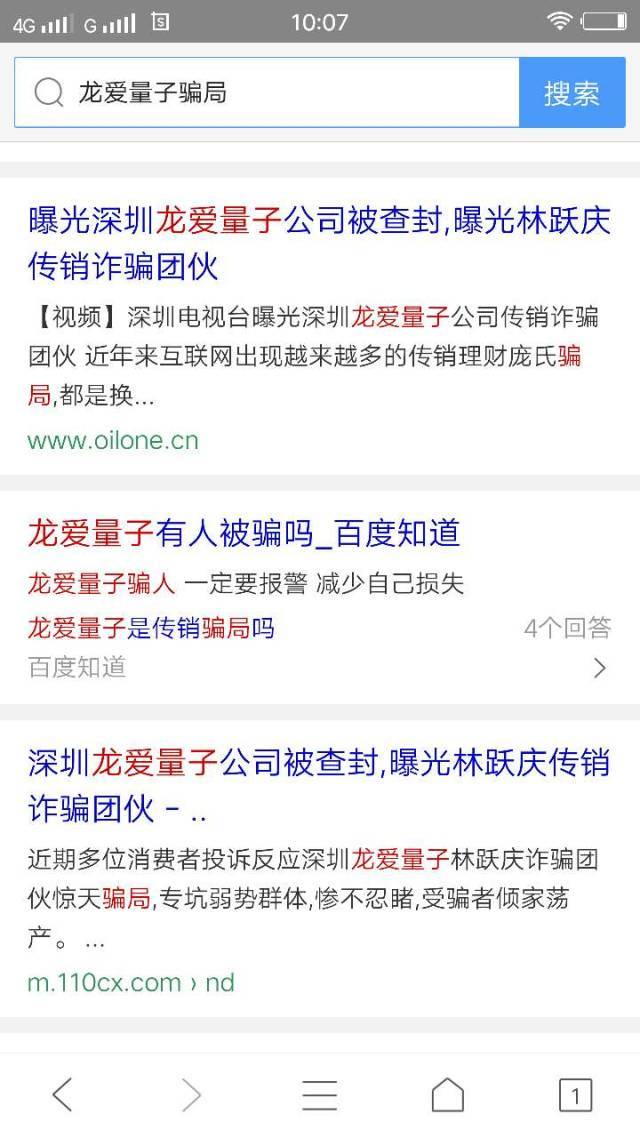This screenshot has height=1138, width=640.
Task: Tap the blue 搜索 button
Action: pyautogui.click(x=571, y=93)
